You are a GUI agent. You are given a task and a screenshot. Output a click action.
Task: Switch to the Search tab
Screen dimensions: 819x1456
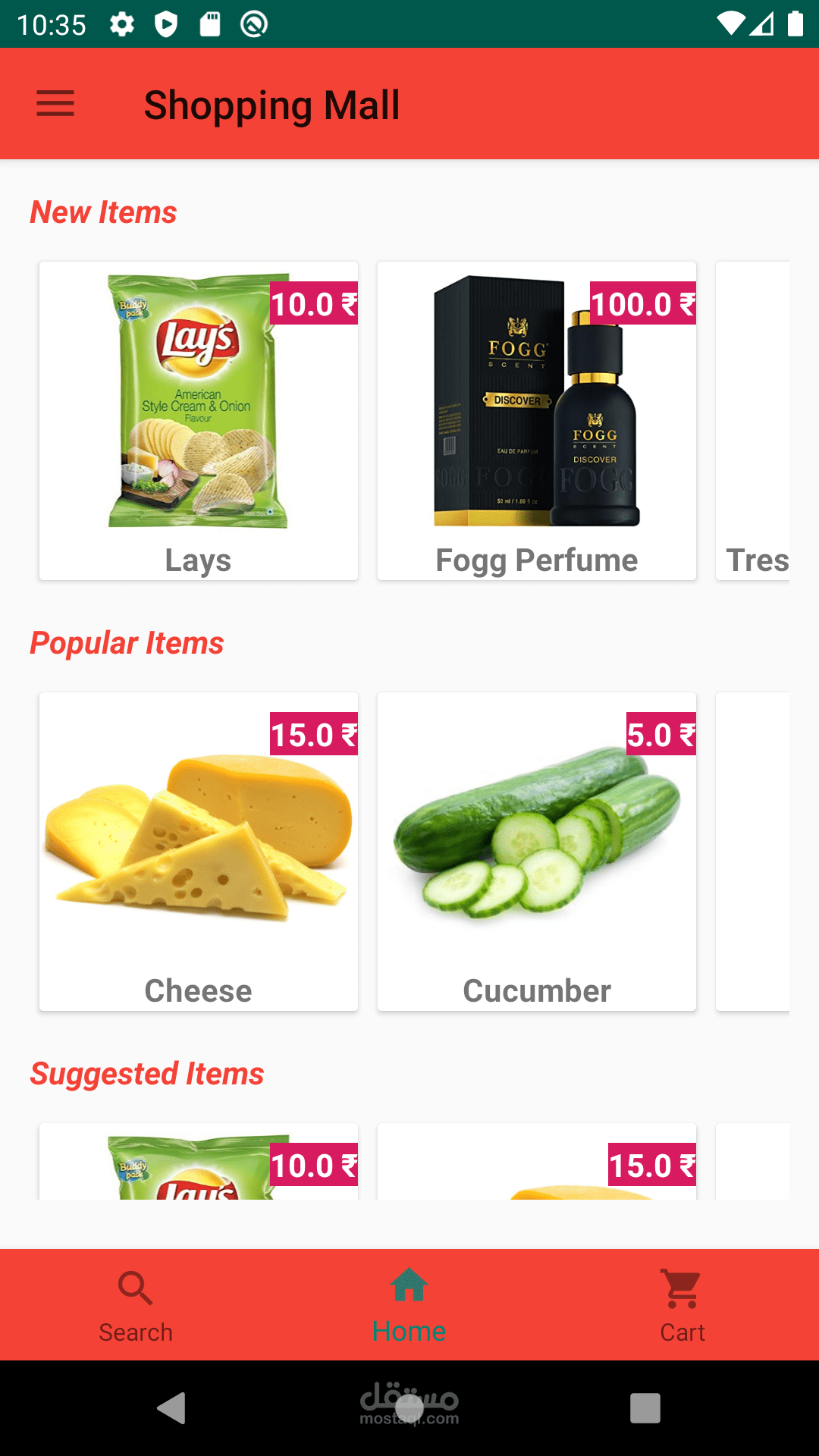[136, 1306]
